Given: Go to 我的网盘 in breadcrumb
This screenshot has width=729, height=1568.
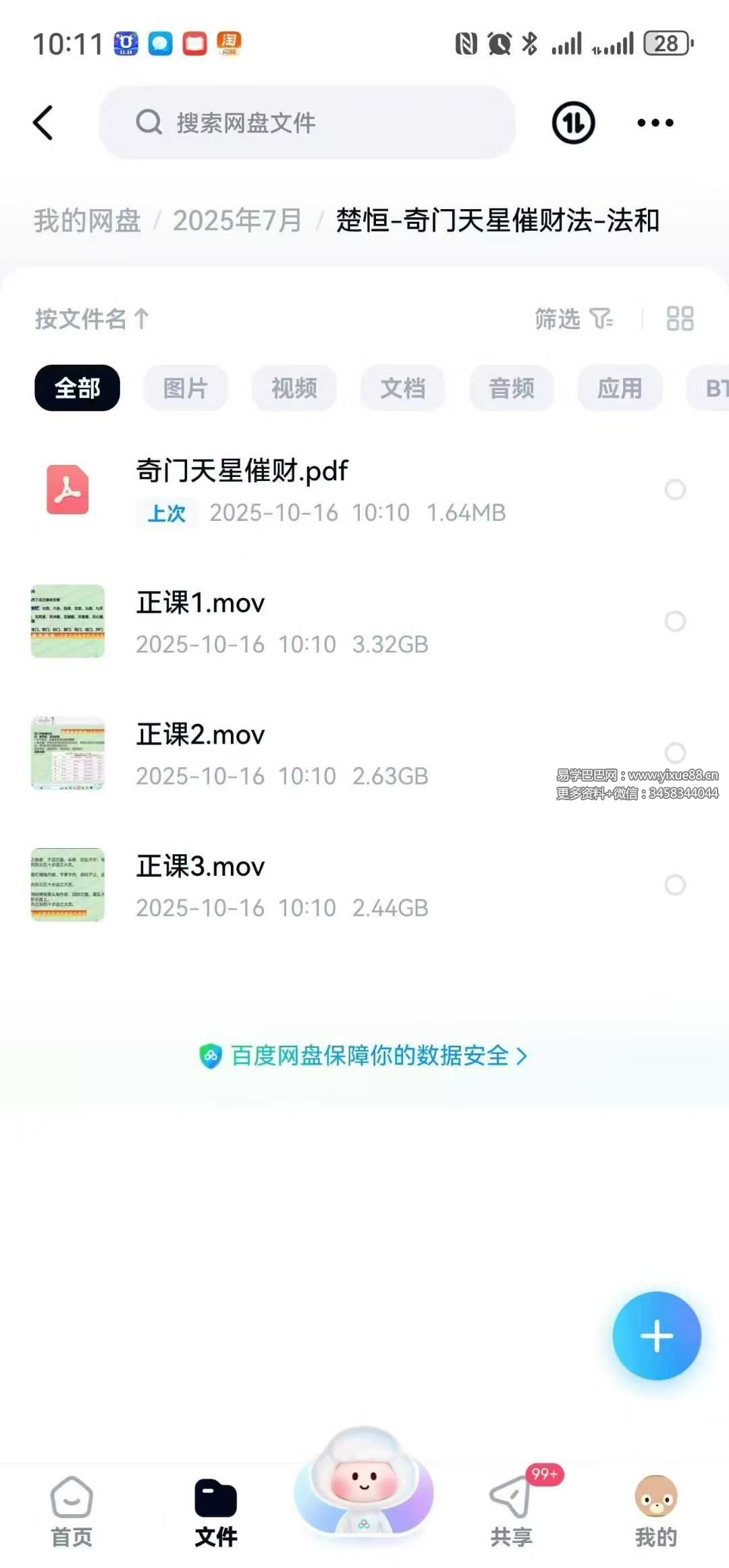Looking at the screenshot, I should click(x=87, y=221).
